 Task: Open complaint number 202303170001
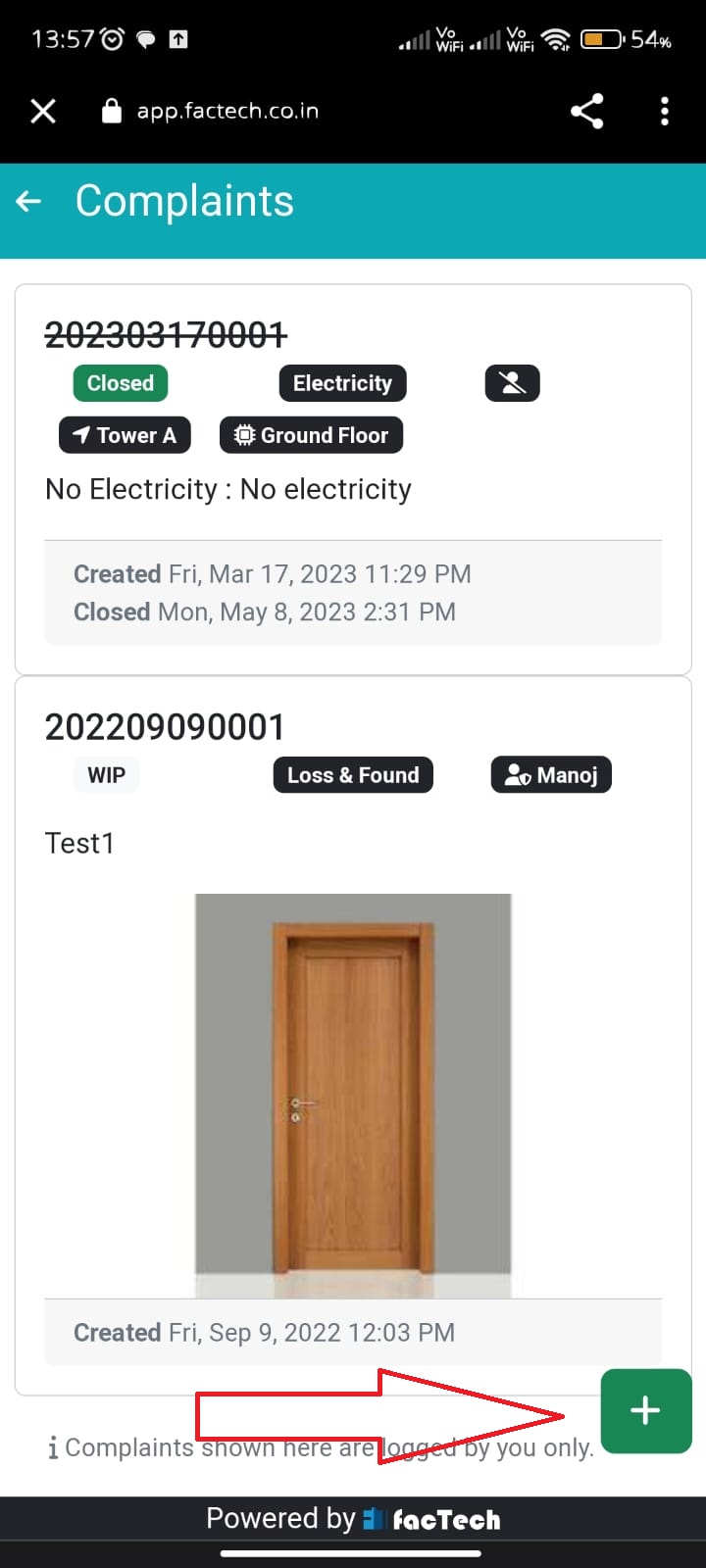165,335
